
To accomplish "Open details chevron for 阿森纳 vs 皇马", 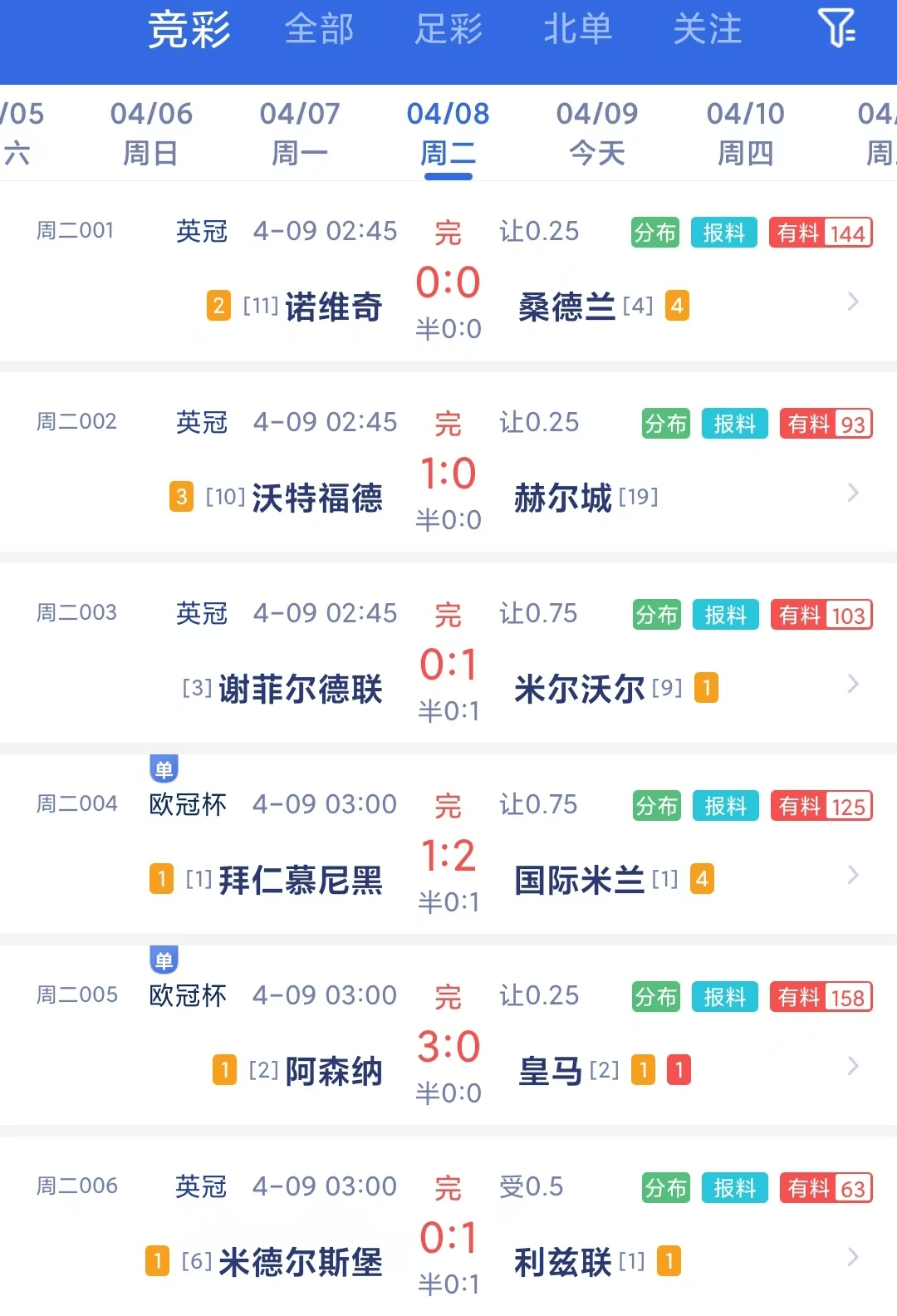I will 853,1066.
